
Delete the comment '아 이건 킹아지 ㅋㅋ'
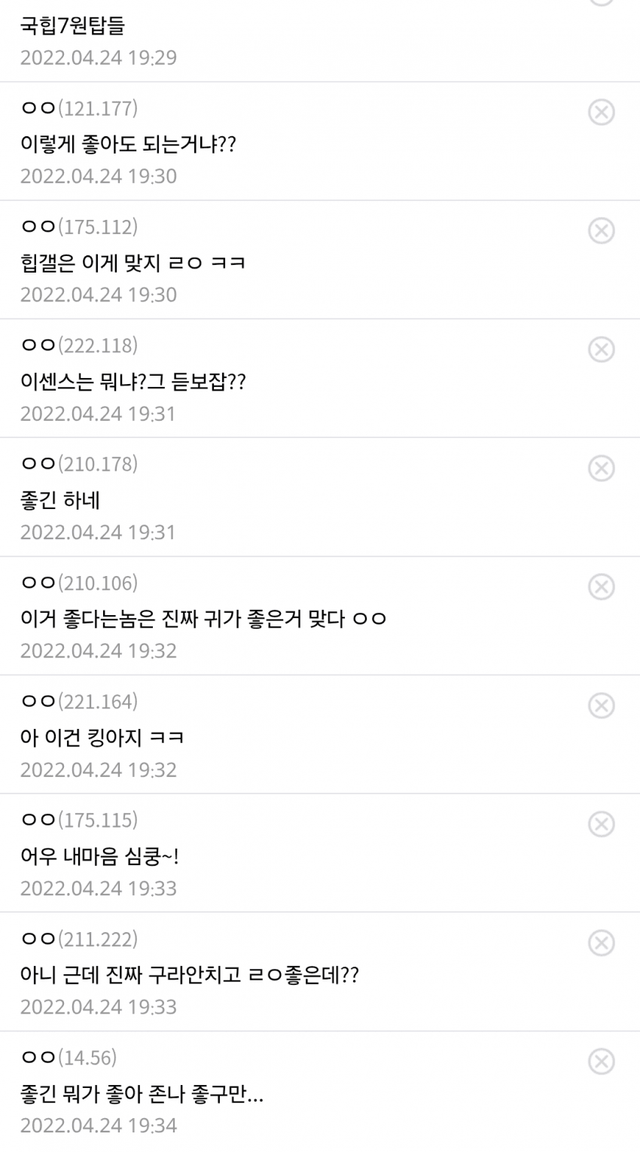(x=600, y=705)
